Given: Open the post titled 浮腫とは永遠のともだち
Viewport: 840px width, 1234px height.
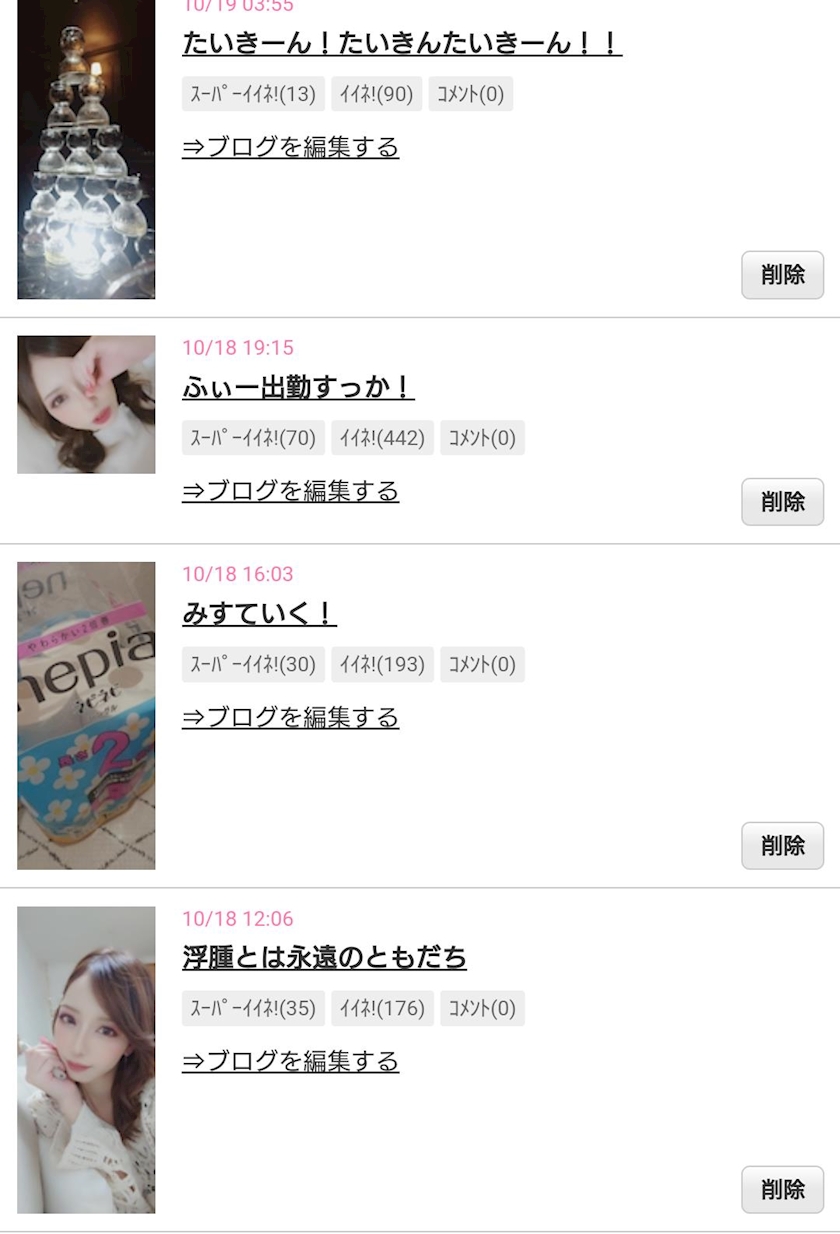Looking at the screenshot, I should (x=324, y=957).
